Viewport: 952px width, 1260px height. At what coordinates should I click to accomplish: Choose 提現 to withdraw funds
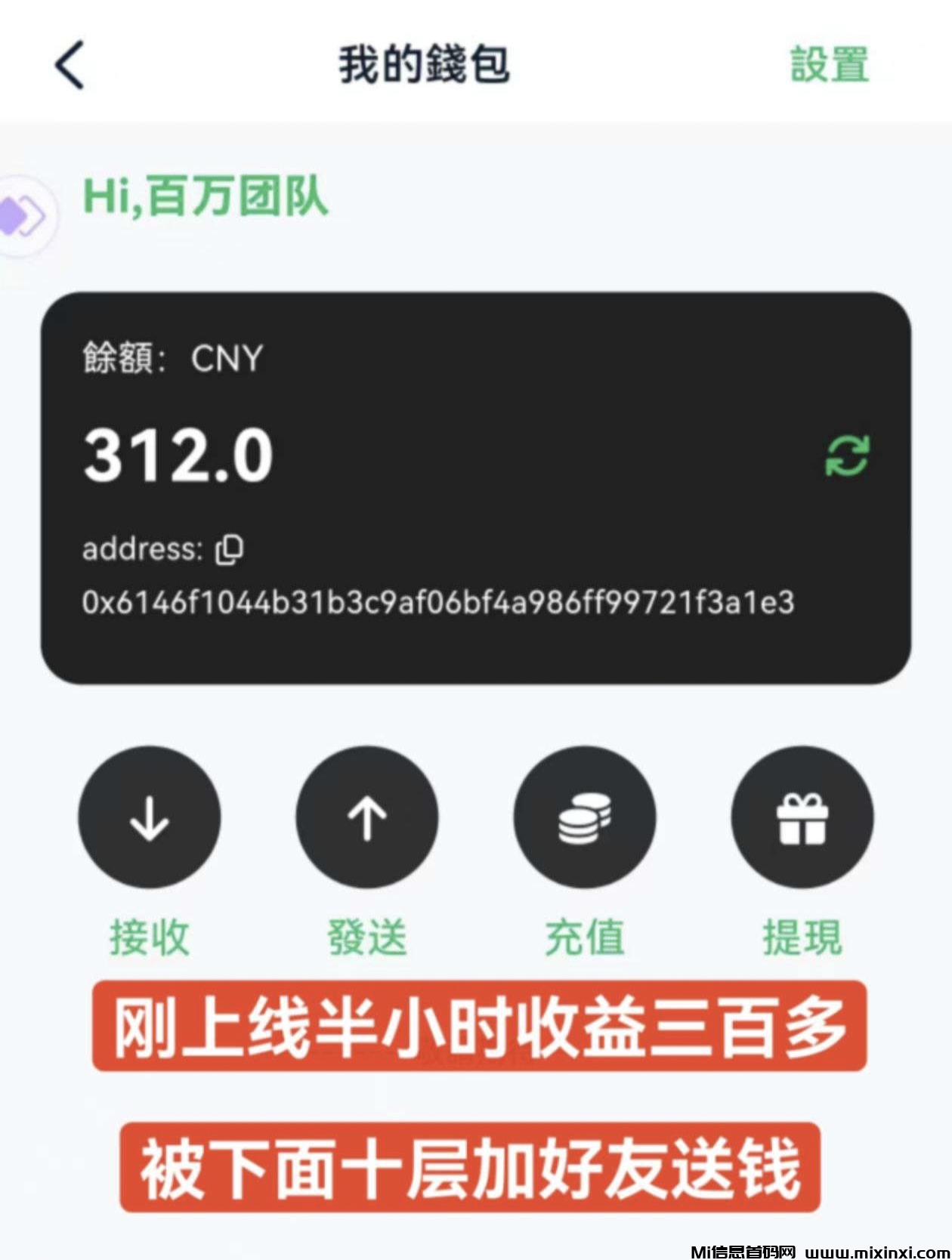click(x=802, y=817)
